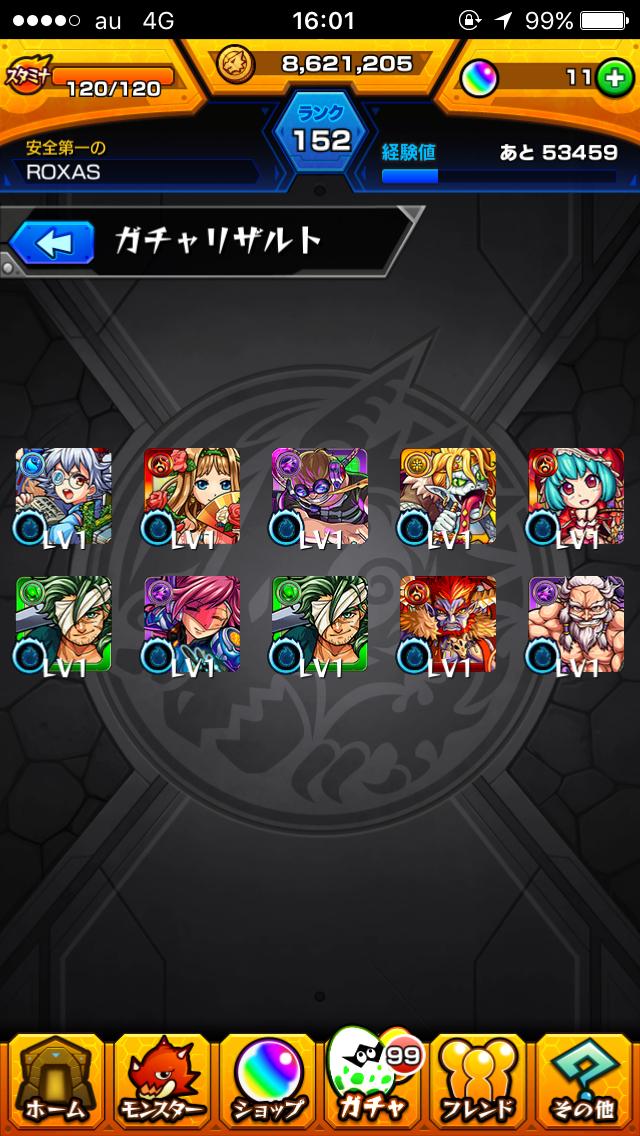Viewport: 640px width, 1136px height.
Task: Go back from the ガチャリザルト screen
Action: [x=52, y=241]
